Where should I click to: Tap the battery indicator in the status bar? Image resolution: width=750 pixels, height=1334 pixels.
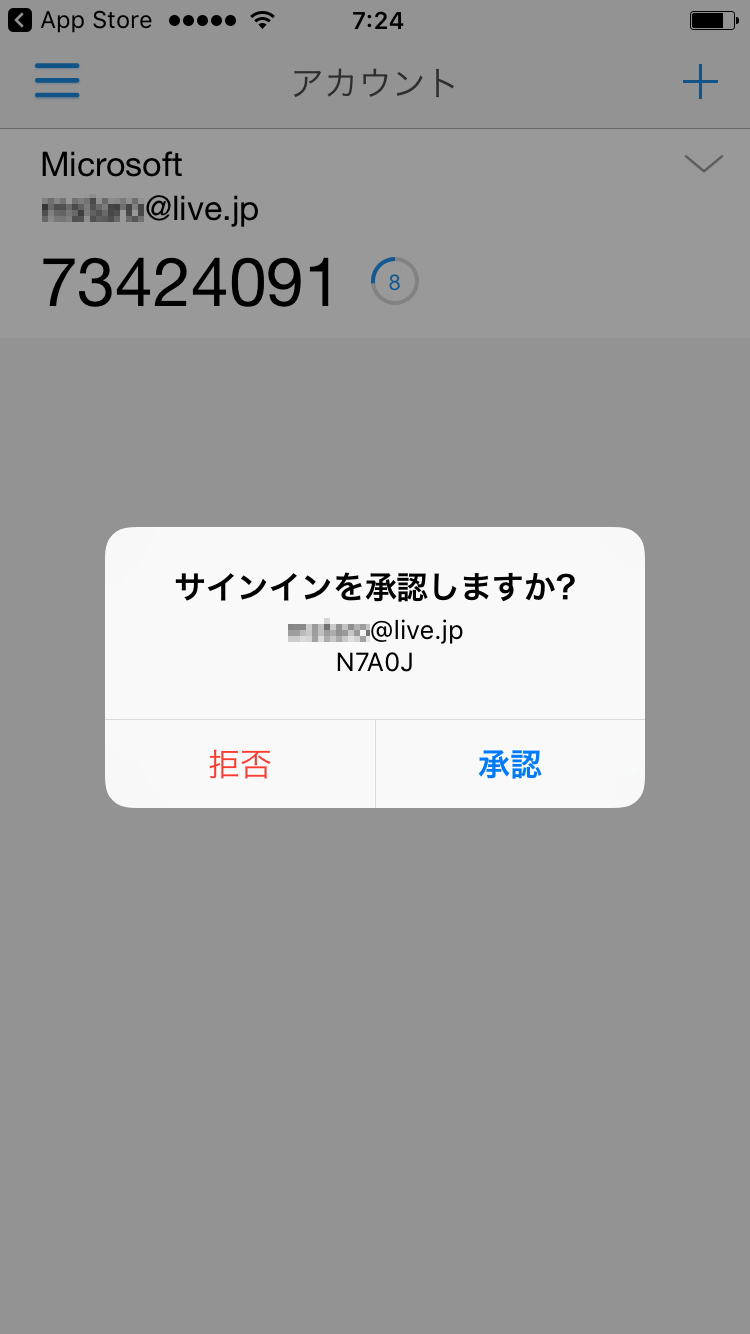coord(710,18)
